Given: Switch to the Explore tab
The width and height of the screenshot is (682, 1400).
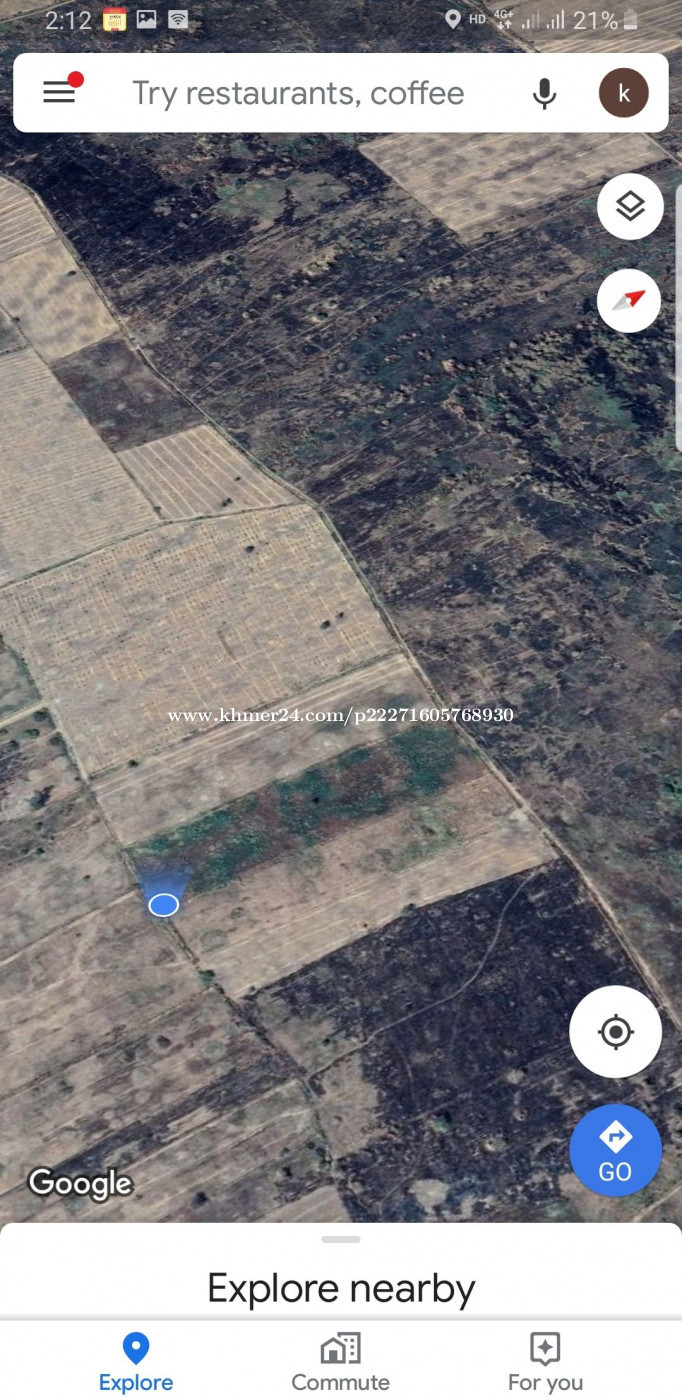Looking at the screenshot, I should coord(136,1362).
